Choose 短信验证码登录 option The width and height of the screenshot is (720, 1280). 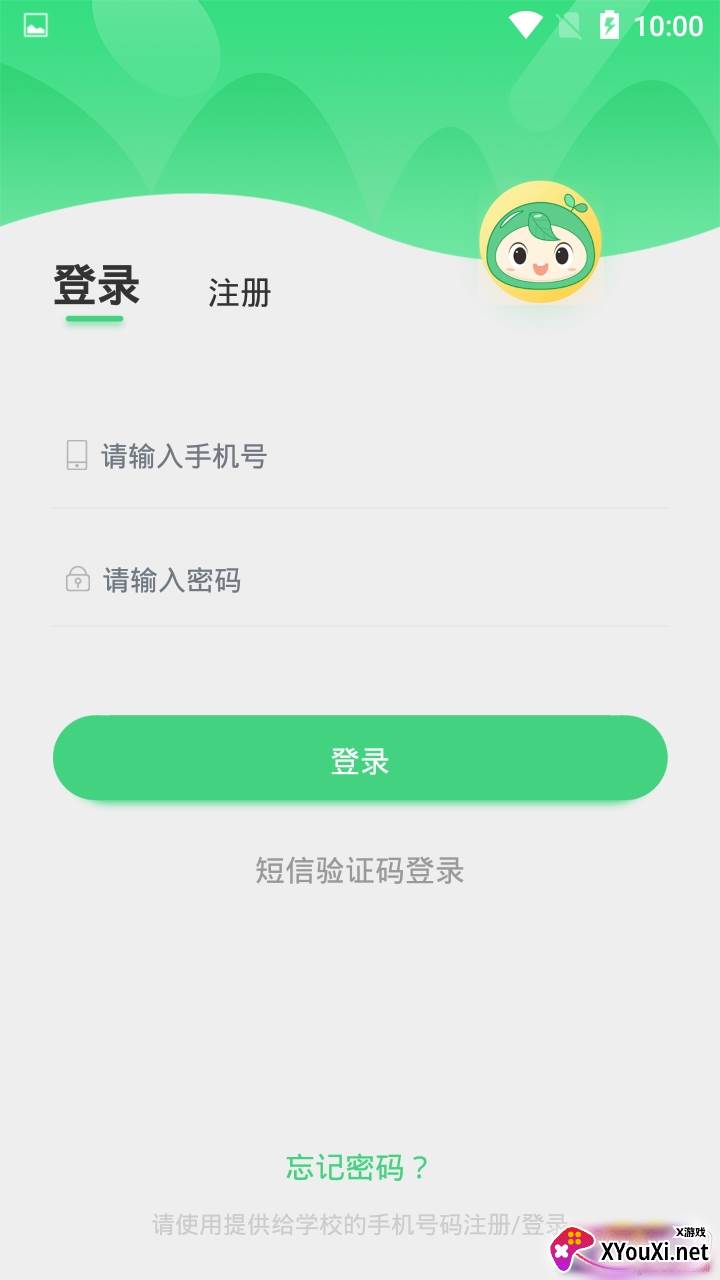tap(360, 871)
